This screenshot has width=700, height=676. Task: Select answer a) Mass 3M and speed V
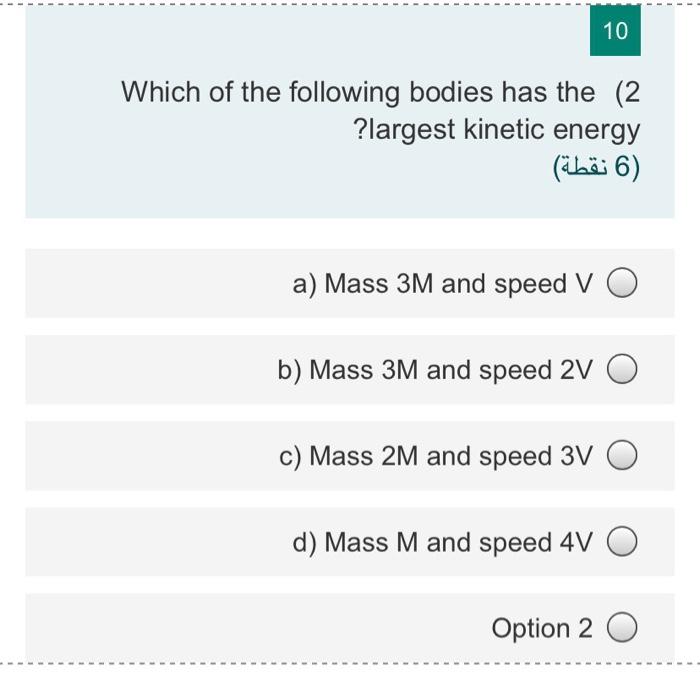point(622,284)
